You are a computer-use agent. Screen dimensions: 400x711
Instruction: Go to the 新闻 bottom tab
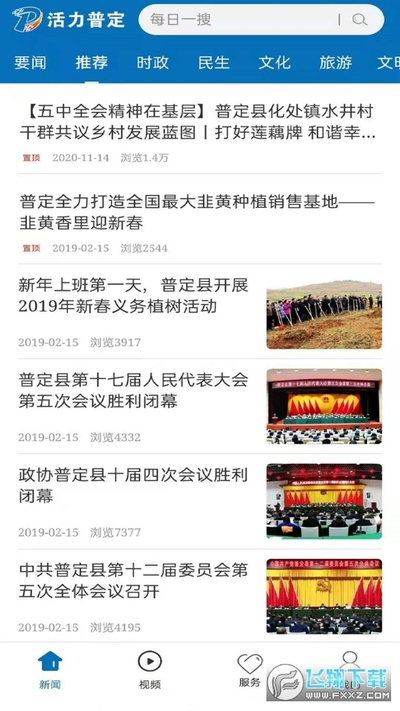point(50,671)
